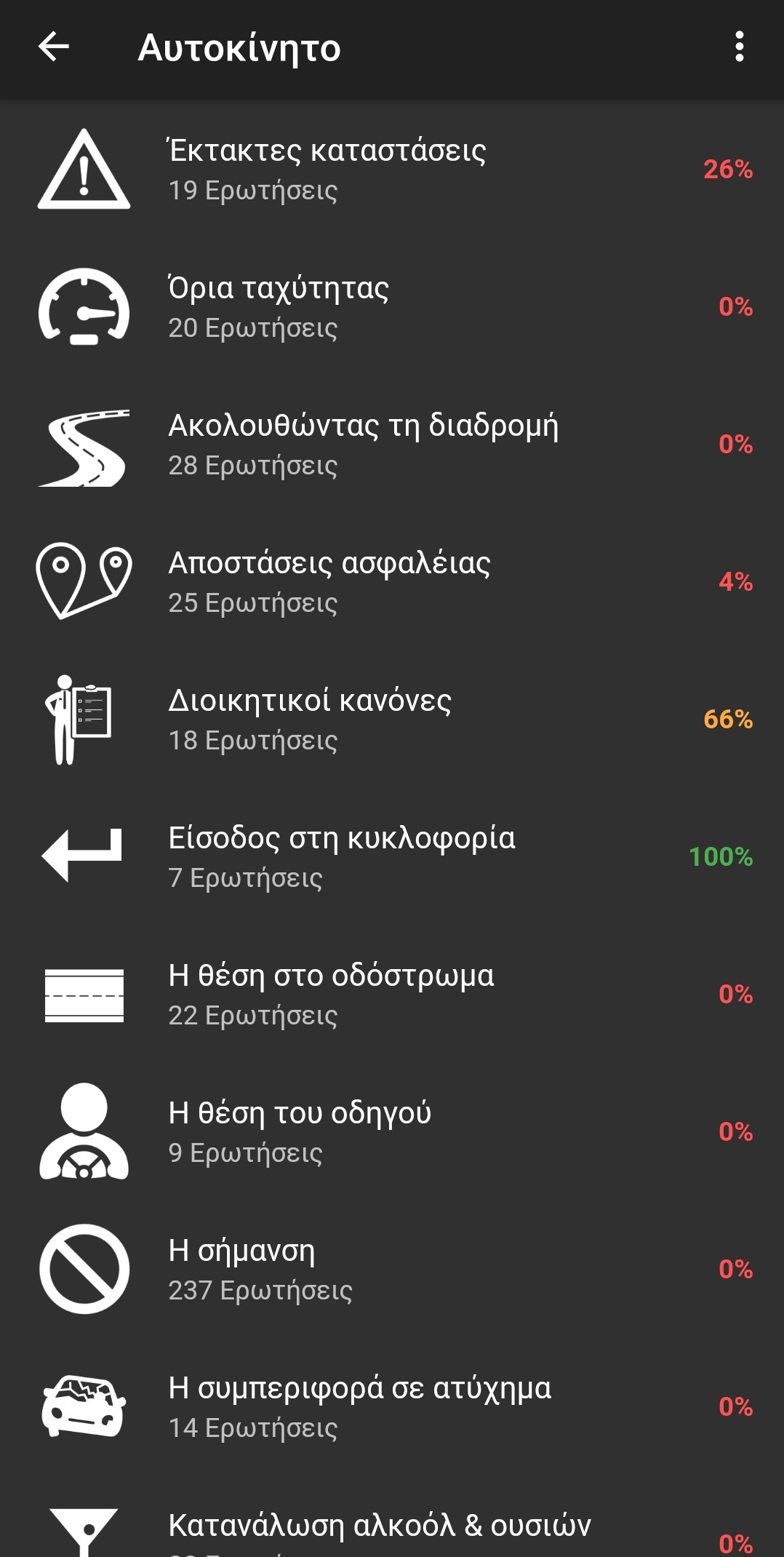
Task: Select Η συμπεριφορά σε ατύχημα category
Action: [392, 1407]
